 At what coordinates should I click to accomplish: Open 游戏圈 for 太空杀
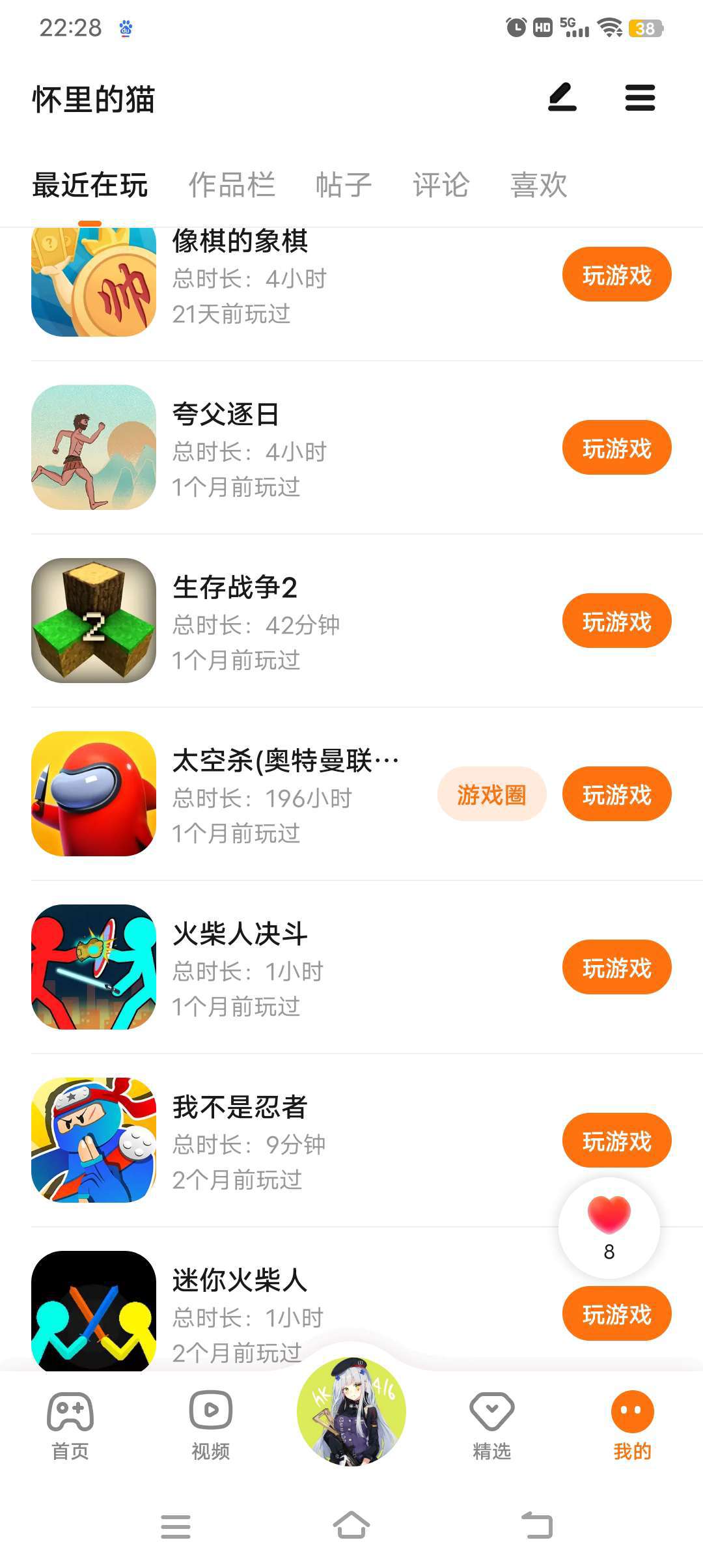pyautogui.click(x=491, y=794)
